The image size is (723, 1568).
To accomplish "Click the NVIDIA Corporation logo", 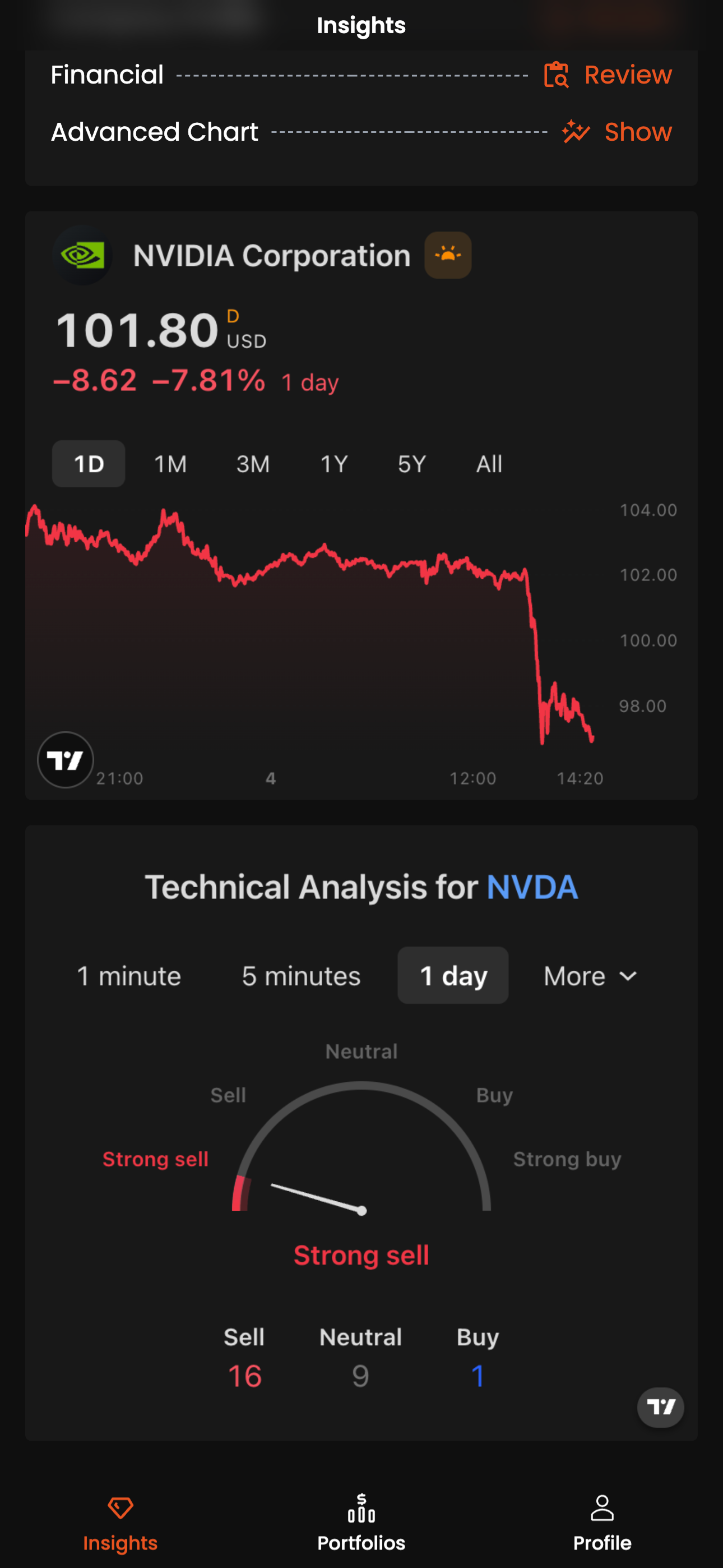I will (83, 255).
